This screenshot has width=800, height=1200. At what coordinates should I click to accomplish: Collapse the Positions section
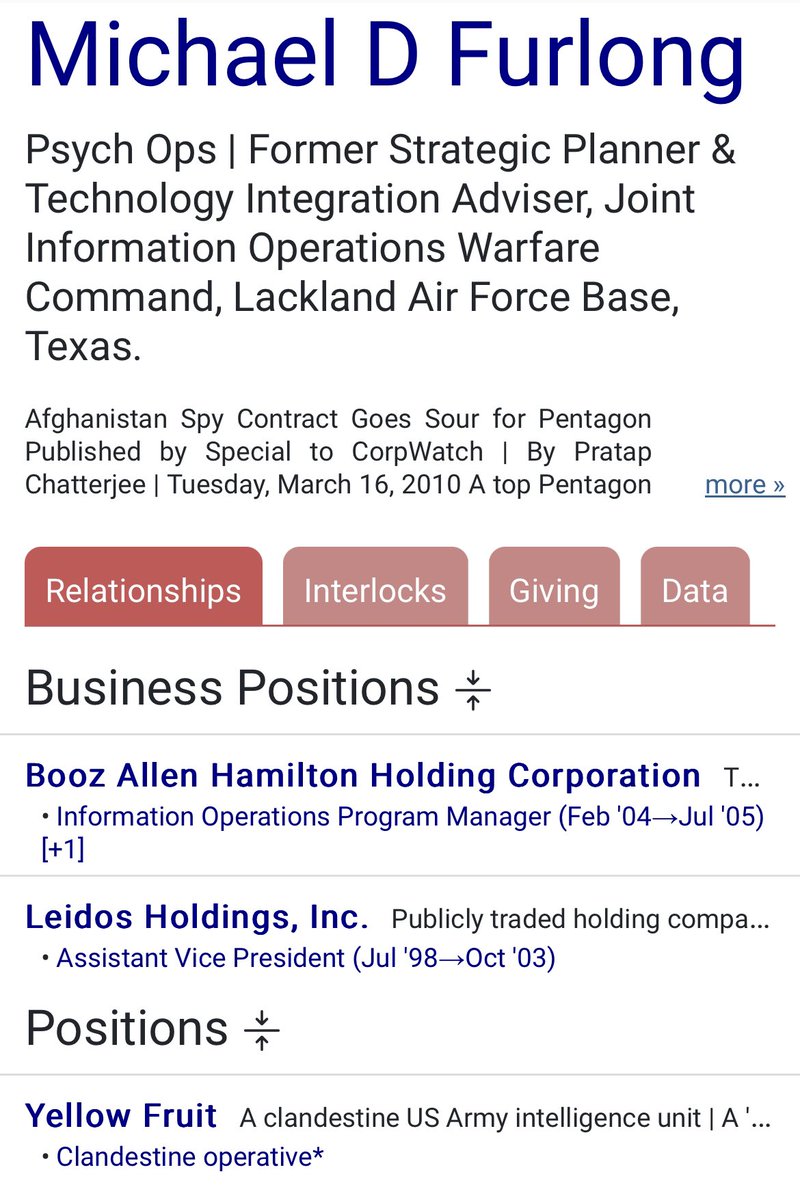(x=261, y=1030)
